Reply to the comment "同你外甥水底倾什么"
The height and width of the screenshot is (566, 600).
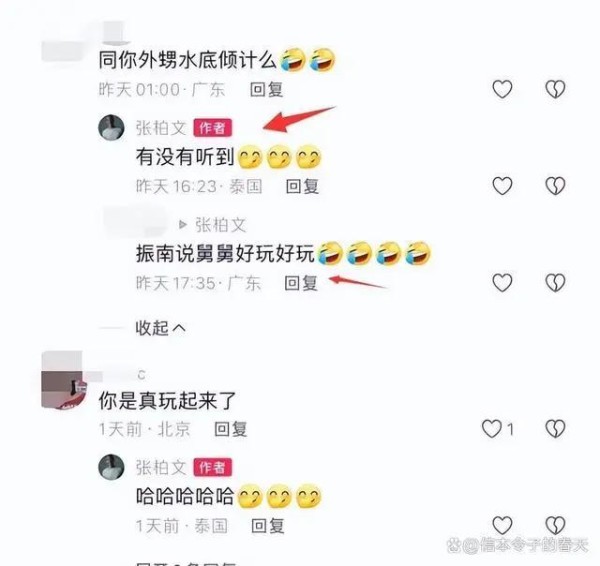pyautogui.click(x=266, y=89)
